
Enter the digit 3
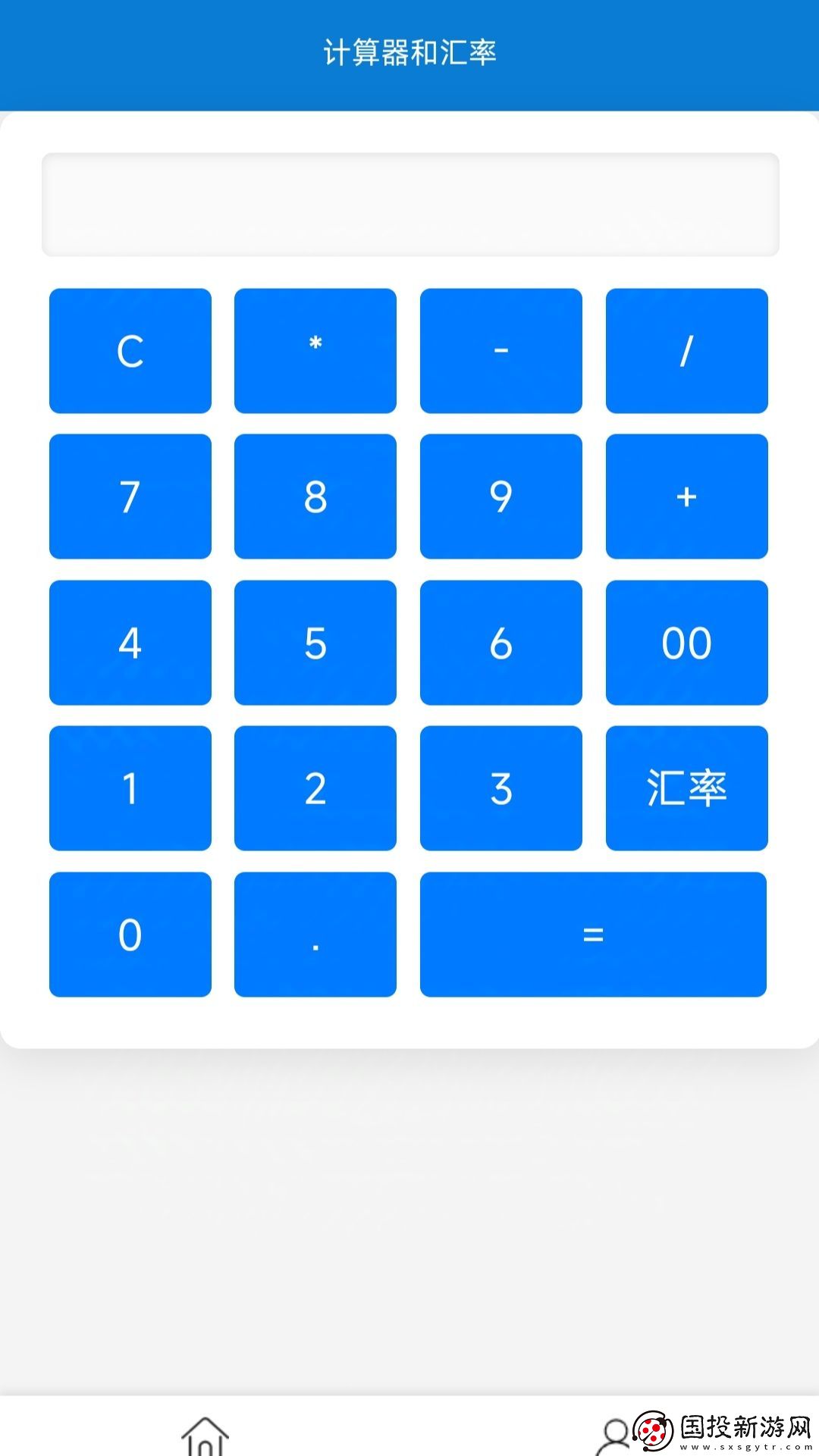pos(501,788)
